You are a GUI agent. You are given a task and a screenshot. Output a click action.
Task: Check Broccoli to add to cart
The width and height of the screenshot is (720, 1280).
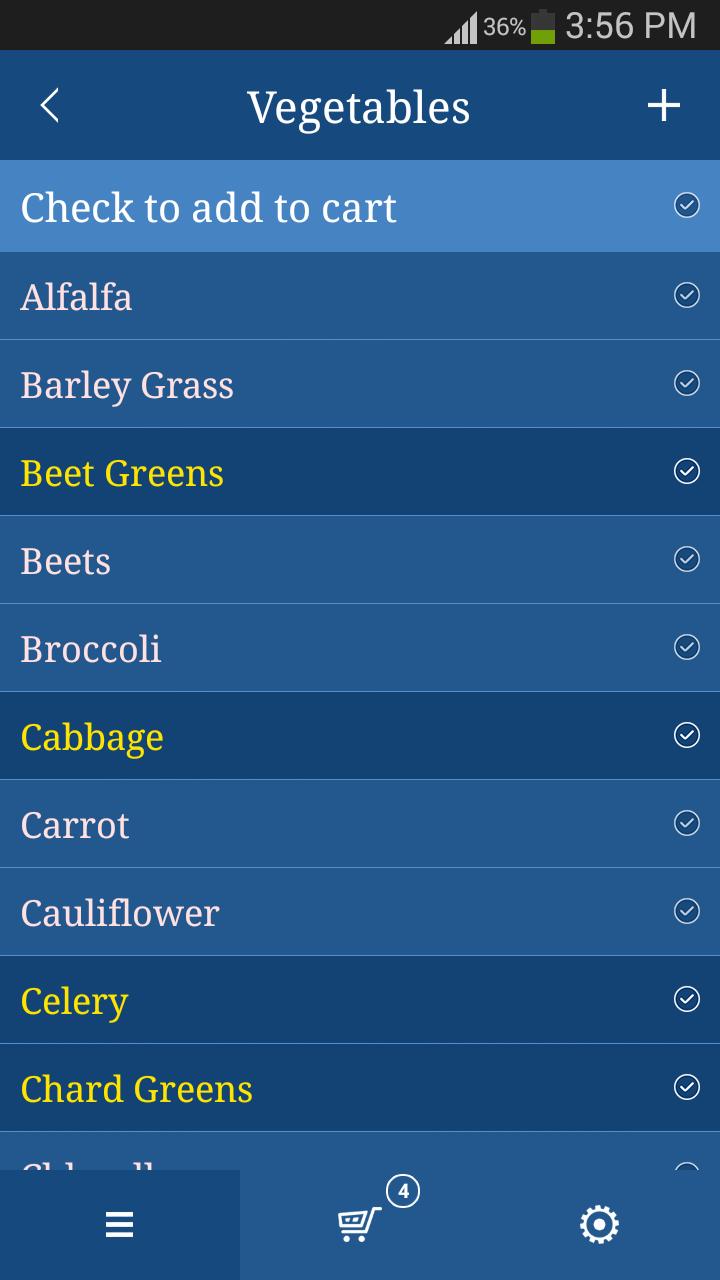click(x=686, y=647)
